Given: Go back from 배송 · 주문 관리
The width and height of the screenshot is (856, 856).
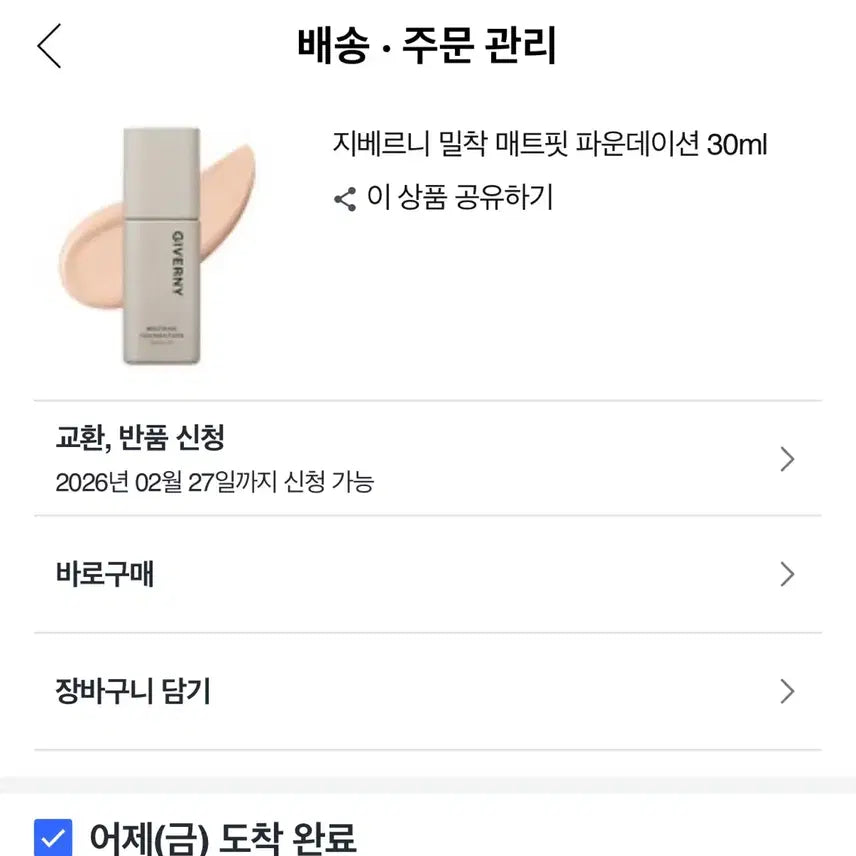Looking at the screenshot, I should [x=49, y=46].
